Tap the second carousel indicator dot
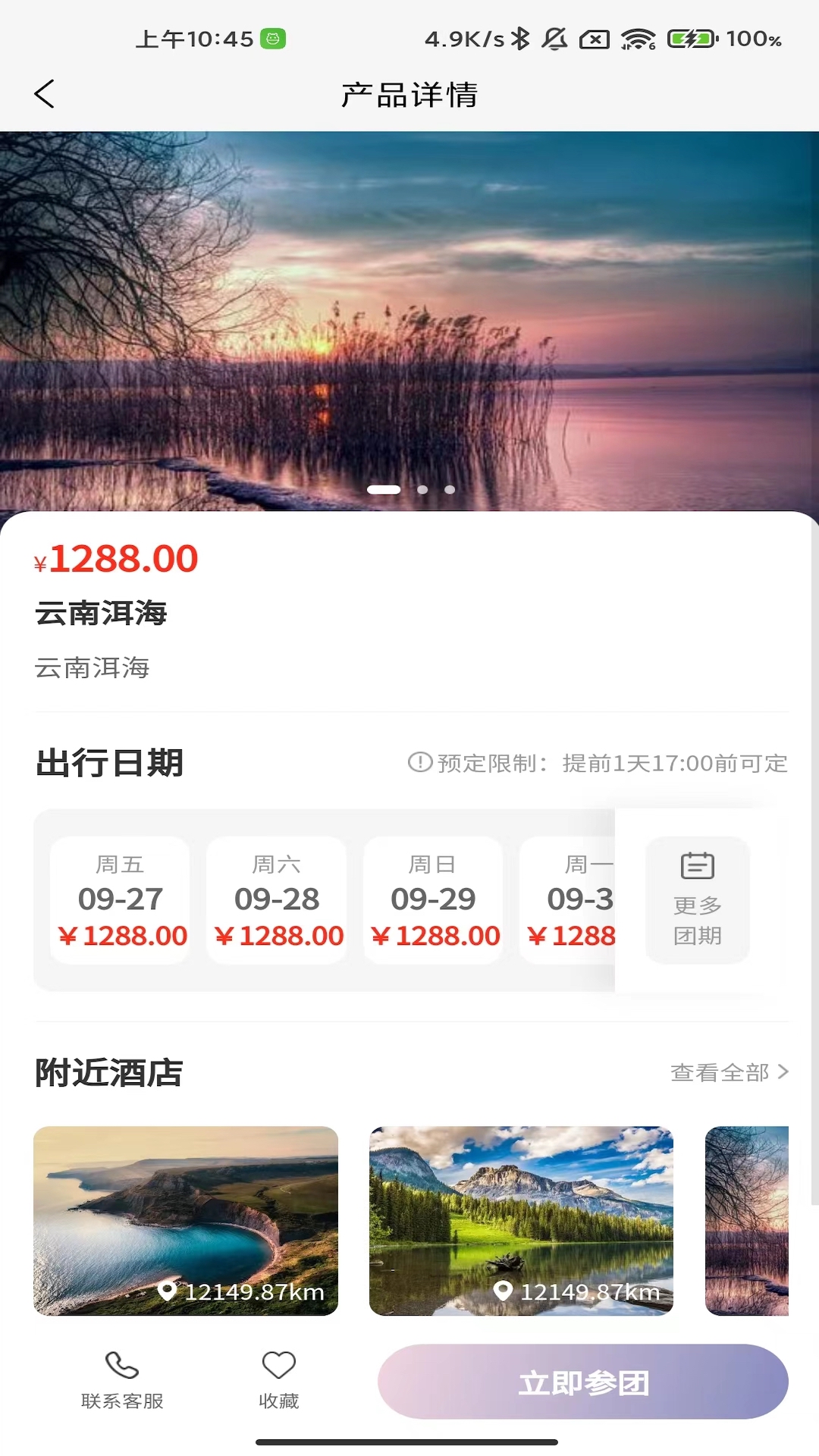 tap(422, 491)
